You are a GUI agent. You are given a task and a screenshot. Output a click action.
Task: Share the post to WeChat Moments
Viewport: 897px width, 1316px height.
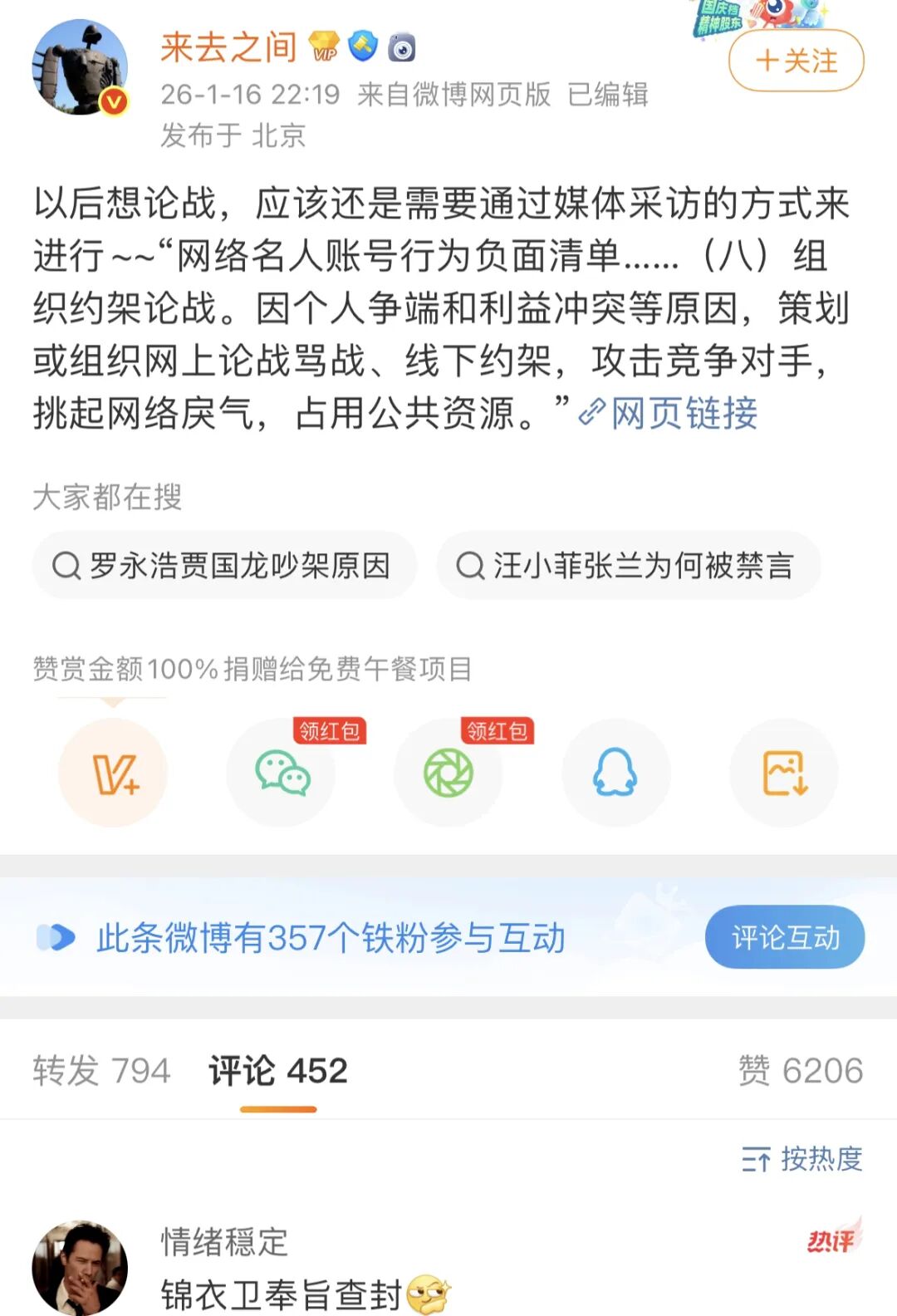(x=448, y=773)
